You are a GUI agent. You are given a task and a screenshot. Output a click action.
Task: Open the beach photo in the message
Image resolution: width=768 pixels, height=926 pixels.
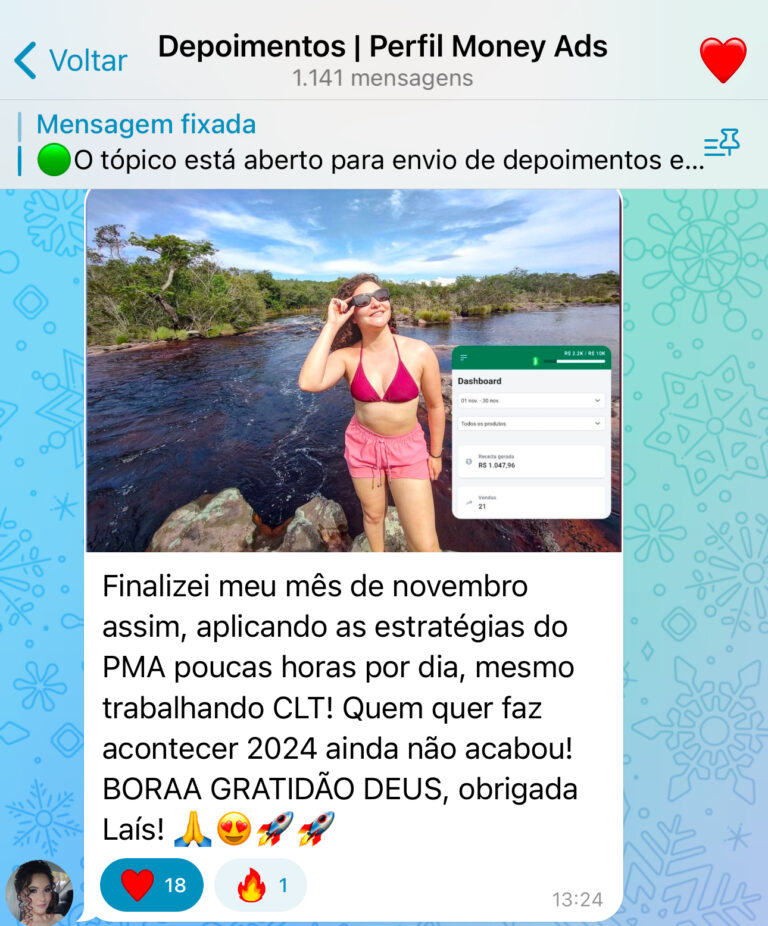pos(353,370)
